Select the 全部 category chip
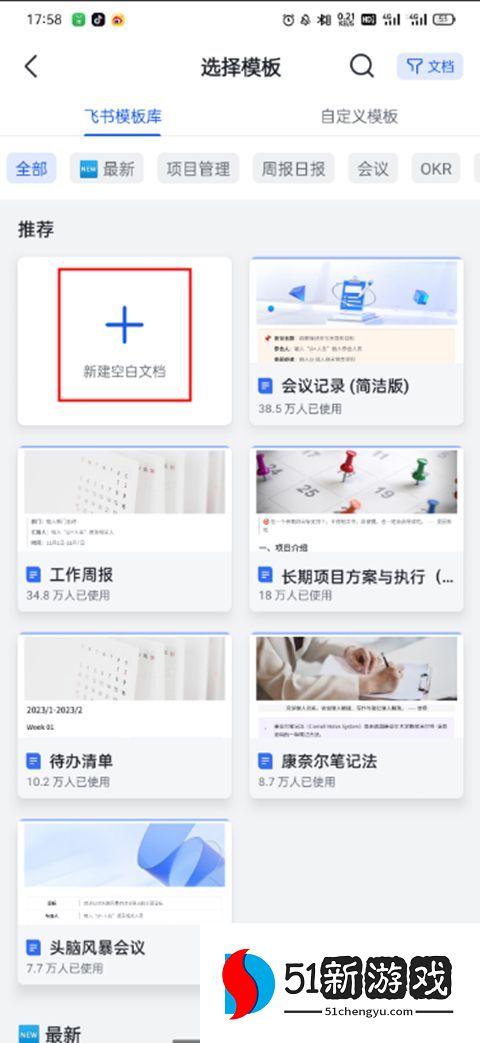This screenshot has height=1043, width=480. [x=31, y=168]
